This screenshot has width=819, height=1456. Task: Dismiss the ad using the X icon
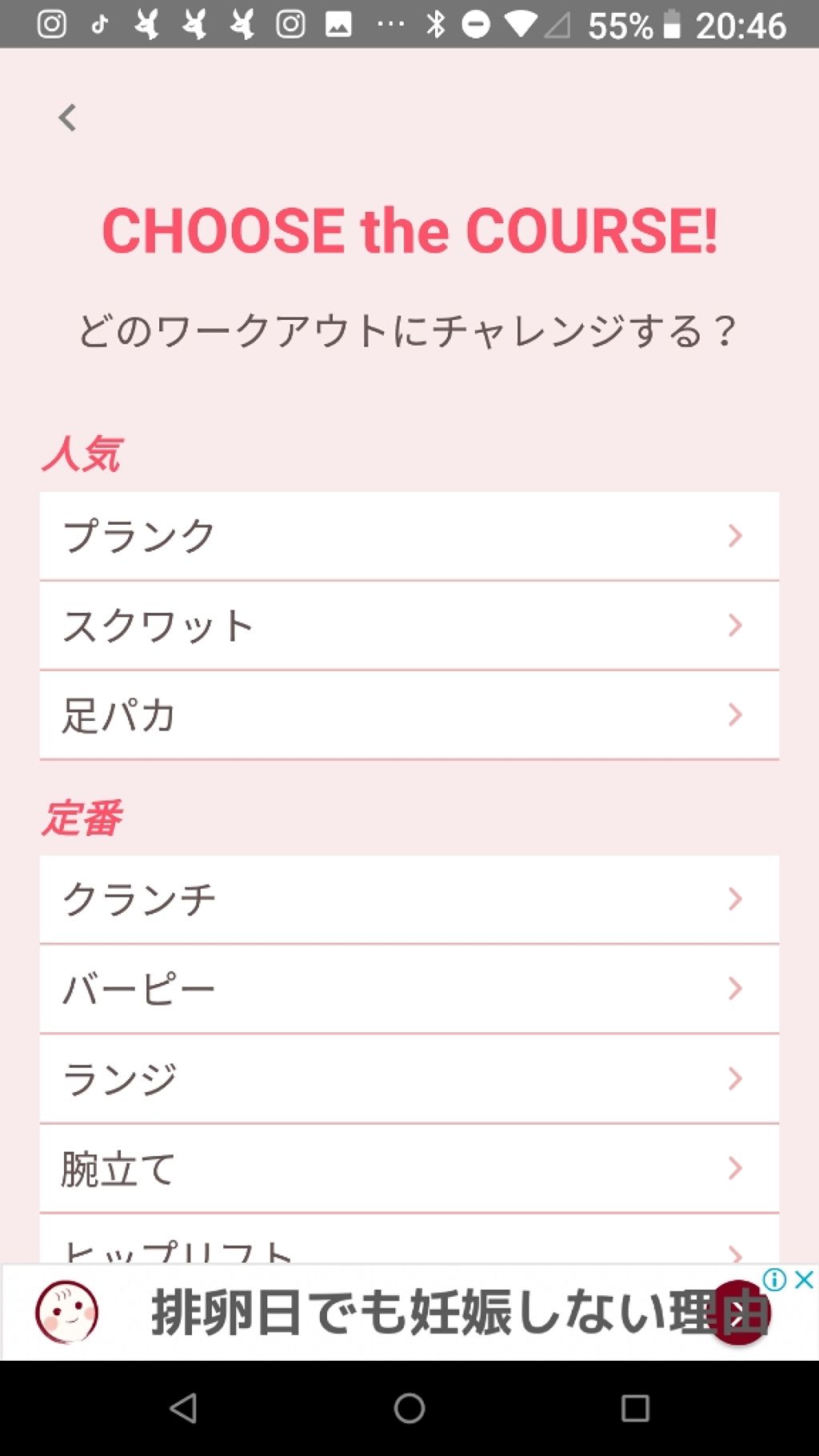coord(804,1278)
